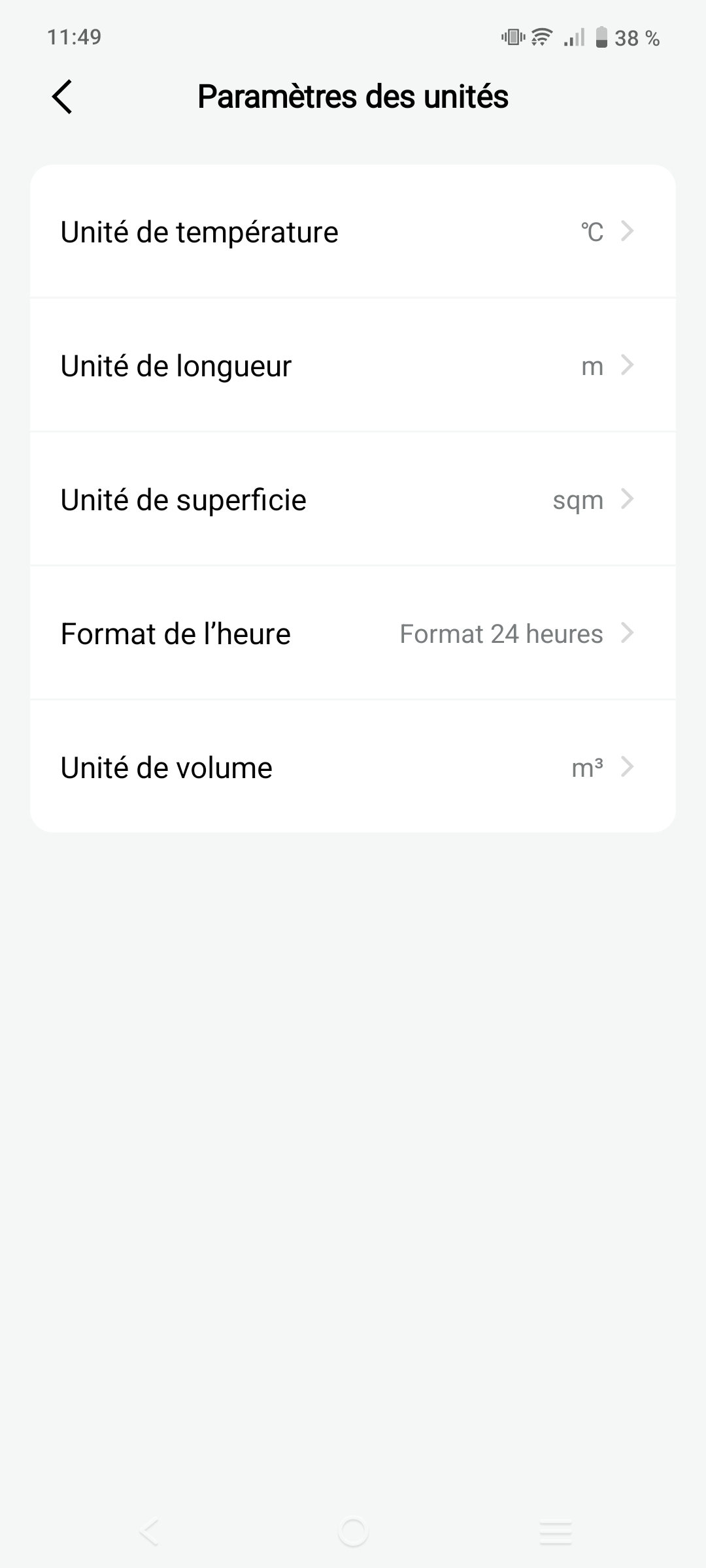Viewport: 706px width, 1568px height.
Task: Open the system recent apps button
Action: (556, 1531)
